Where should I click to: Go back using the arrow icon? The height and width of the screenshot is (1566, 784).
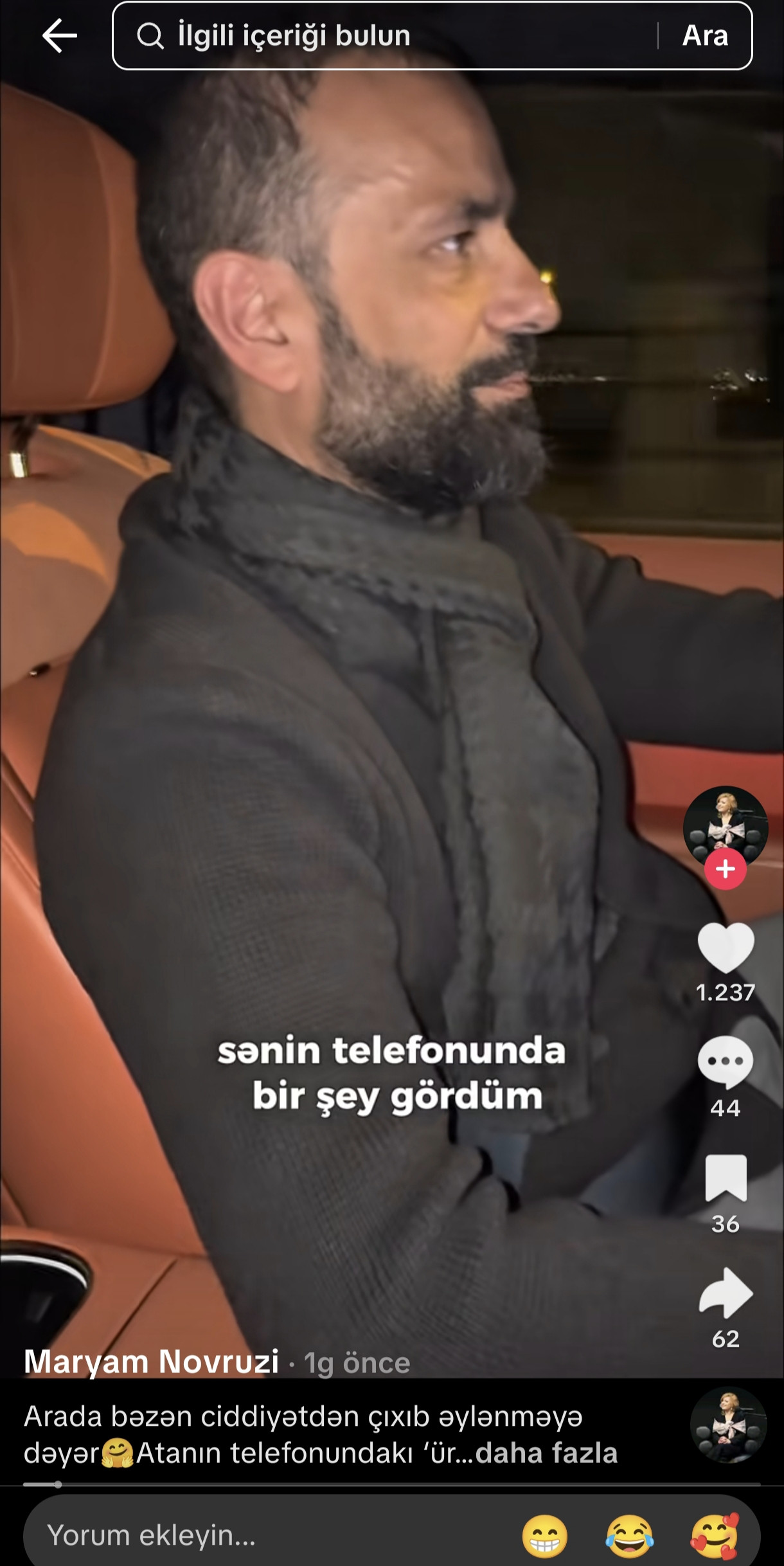pyautogui.click(x=59, y=35)
